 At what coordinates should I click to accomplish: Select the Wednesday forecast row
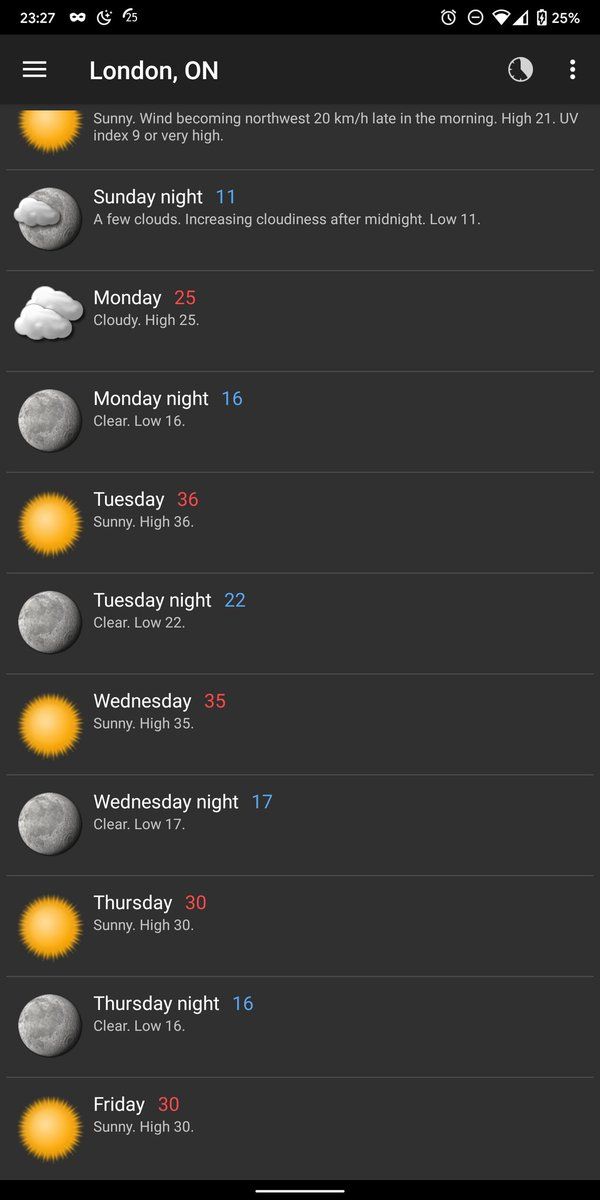(300, 724)
